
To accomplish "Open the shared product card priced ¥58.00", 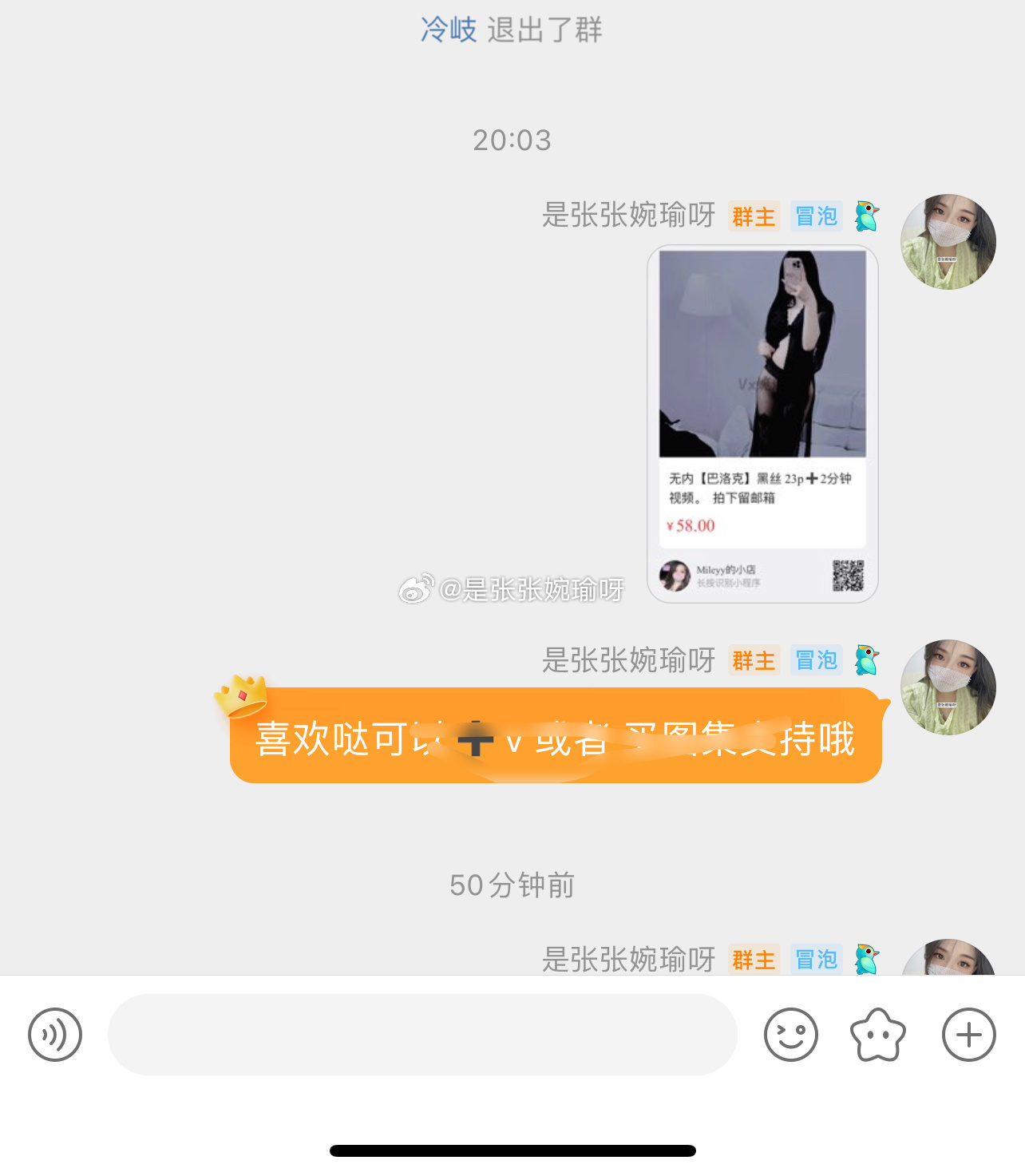I will click(x=762, y=423).
